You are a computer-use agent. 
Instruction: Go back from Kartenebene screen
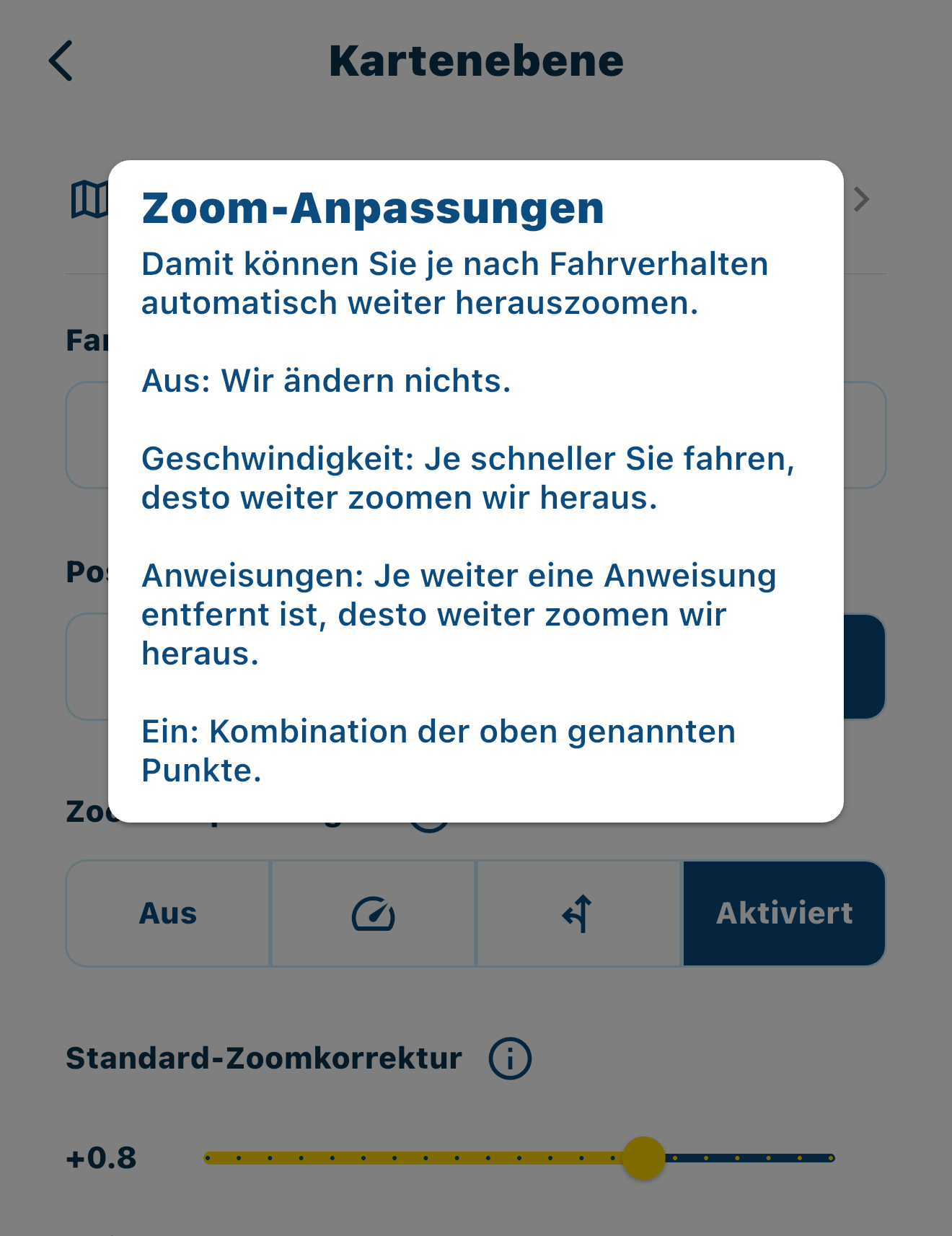point(61,61)
